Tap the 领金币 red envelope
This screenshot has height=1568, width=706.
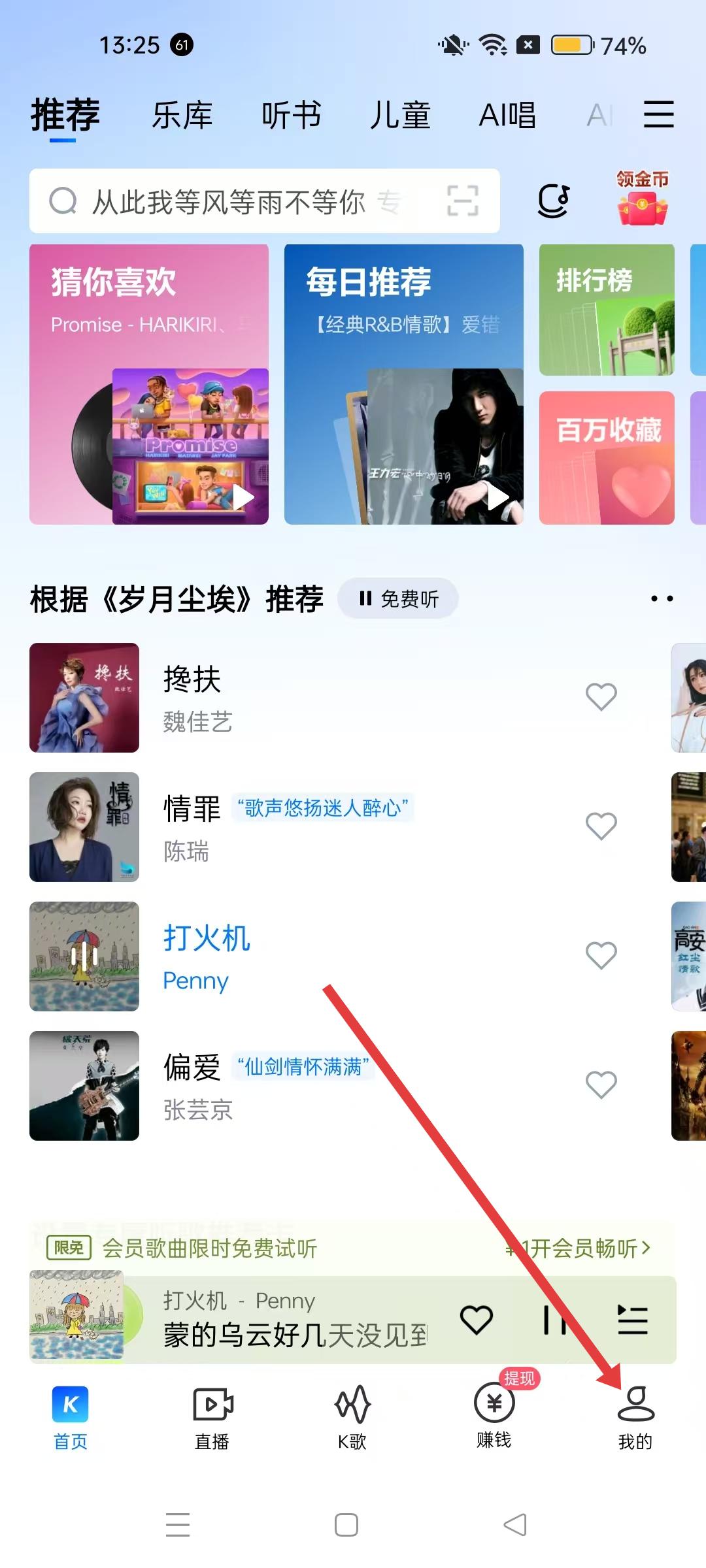[642, 199]
